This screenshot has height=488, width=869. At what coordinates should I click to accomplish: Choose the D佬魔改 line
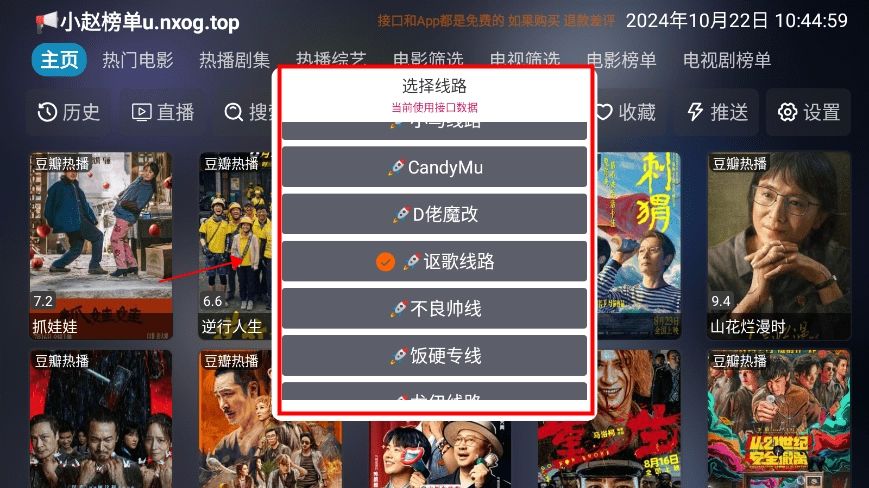(434, 214)
